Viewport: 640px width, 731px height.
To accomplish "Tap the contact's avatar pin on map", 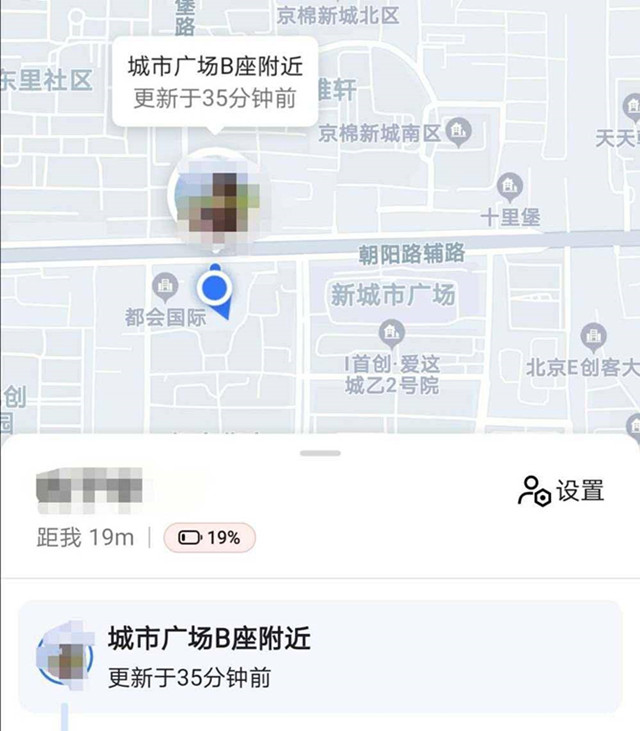I will pyautogui.click(x=217, y=198).
